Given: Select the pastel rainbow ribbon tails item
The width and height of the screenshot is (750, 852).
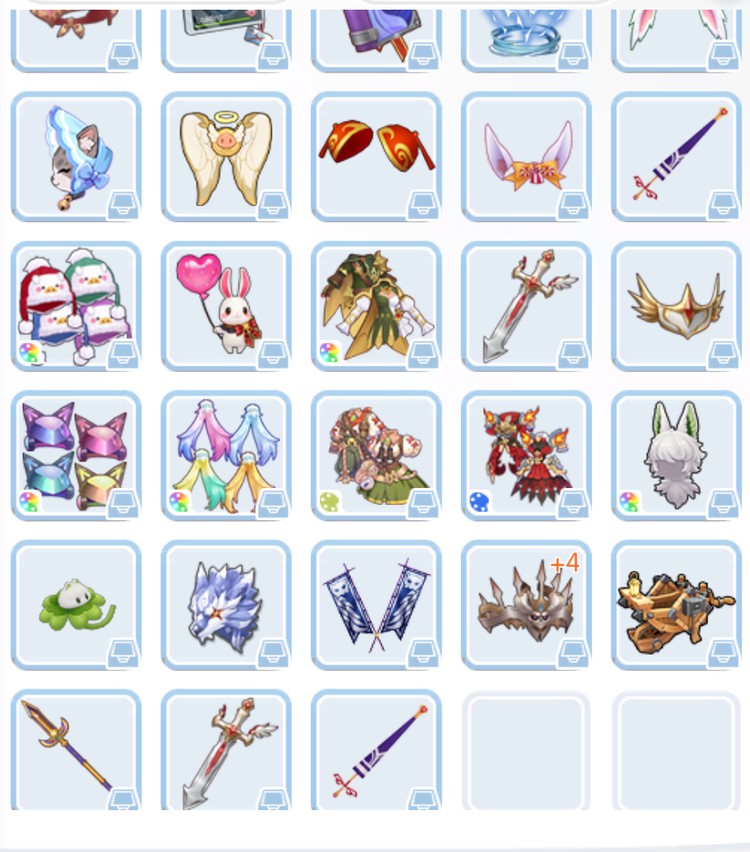Looking at the screenshot, I should click(226, 456).
